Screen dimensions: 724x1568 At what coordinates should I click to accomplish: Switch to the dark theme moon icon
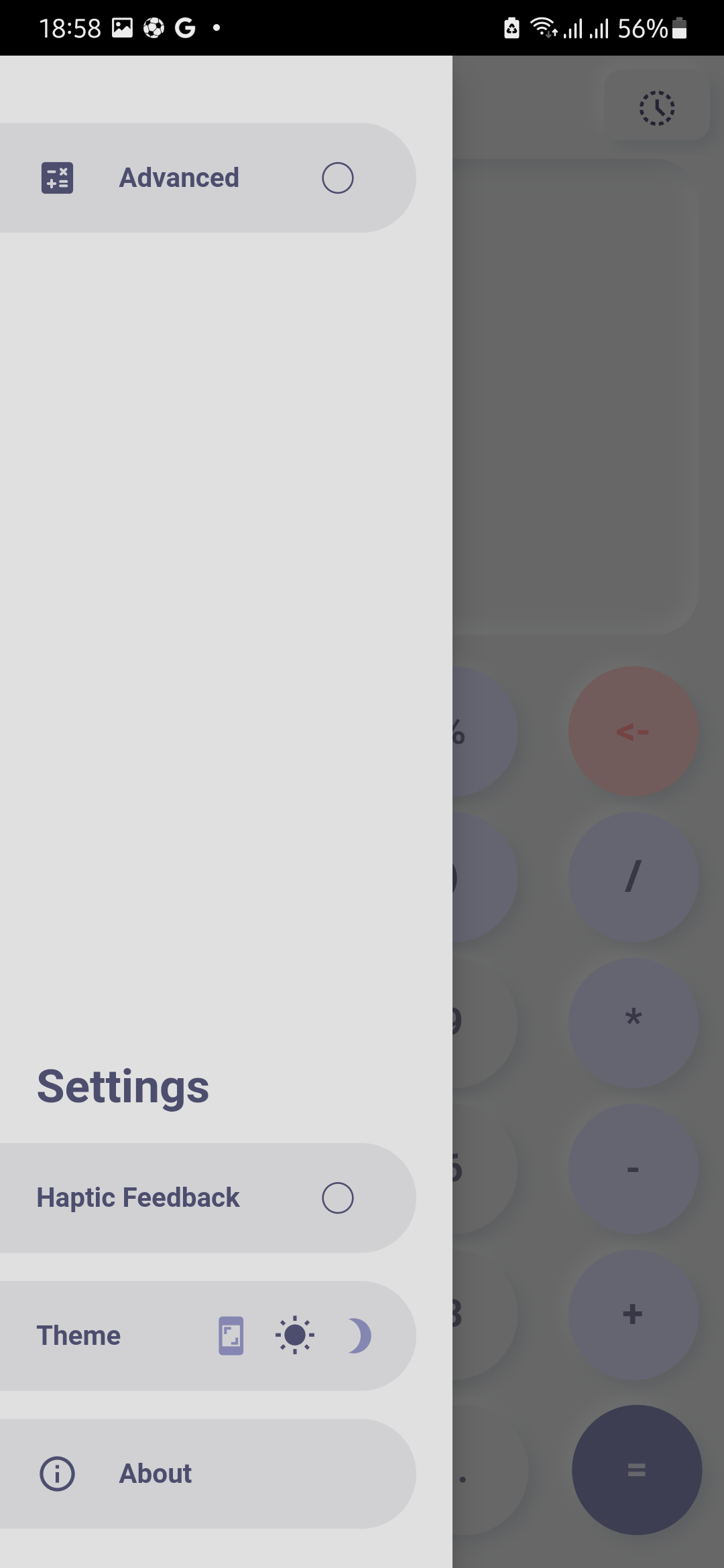(x=359, y=1335)
